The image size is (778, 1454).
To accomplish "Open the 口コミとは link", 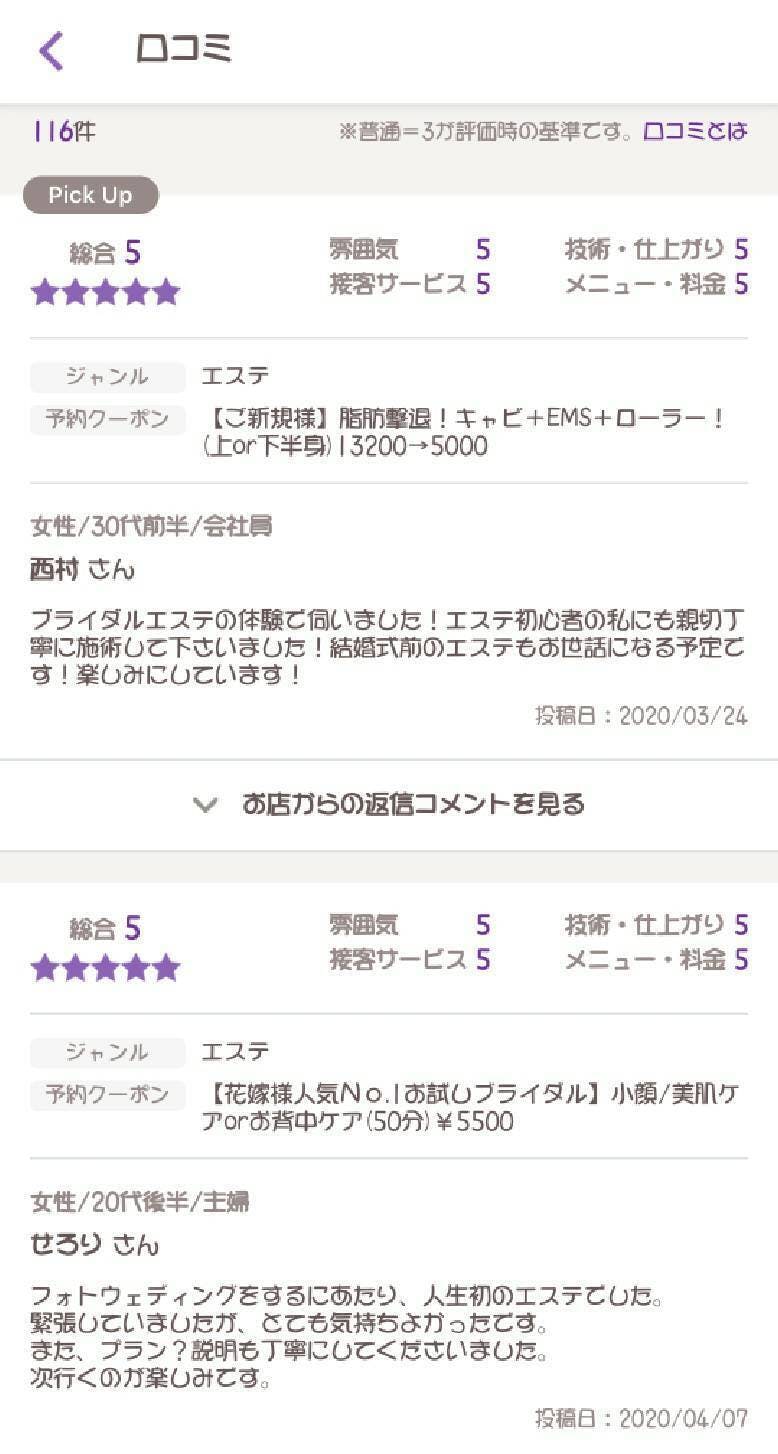I will click(694, 131).
